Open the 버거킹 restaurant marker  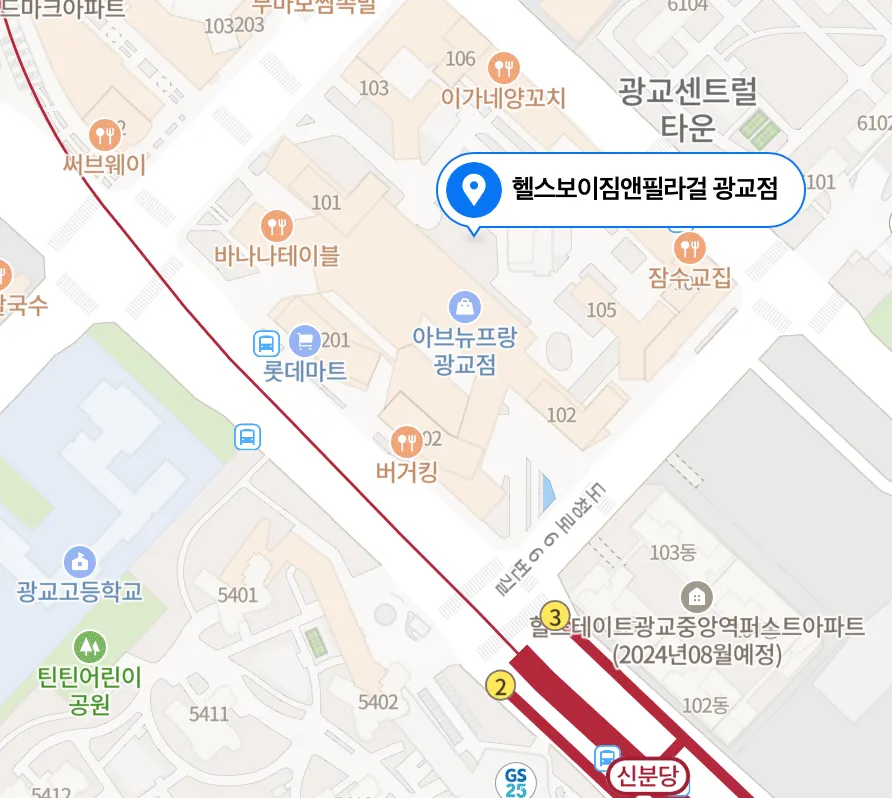(407, 442)
